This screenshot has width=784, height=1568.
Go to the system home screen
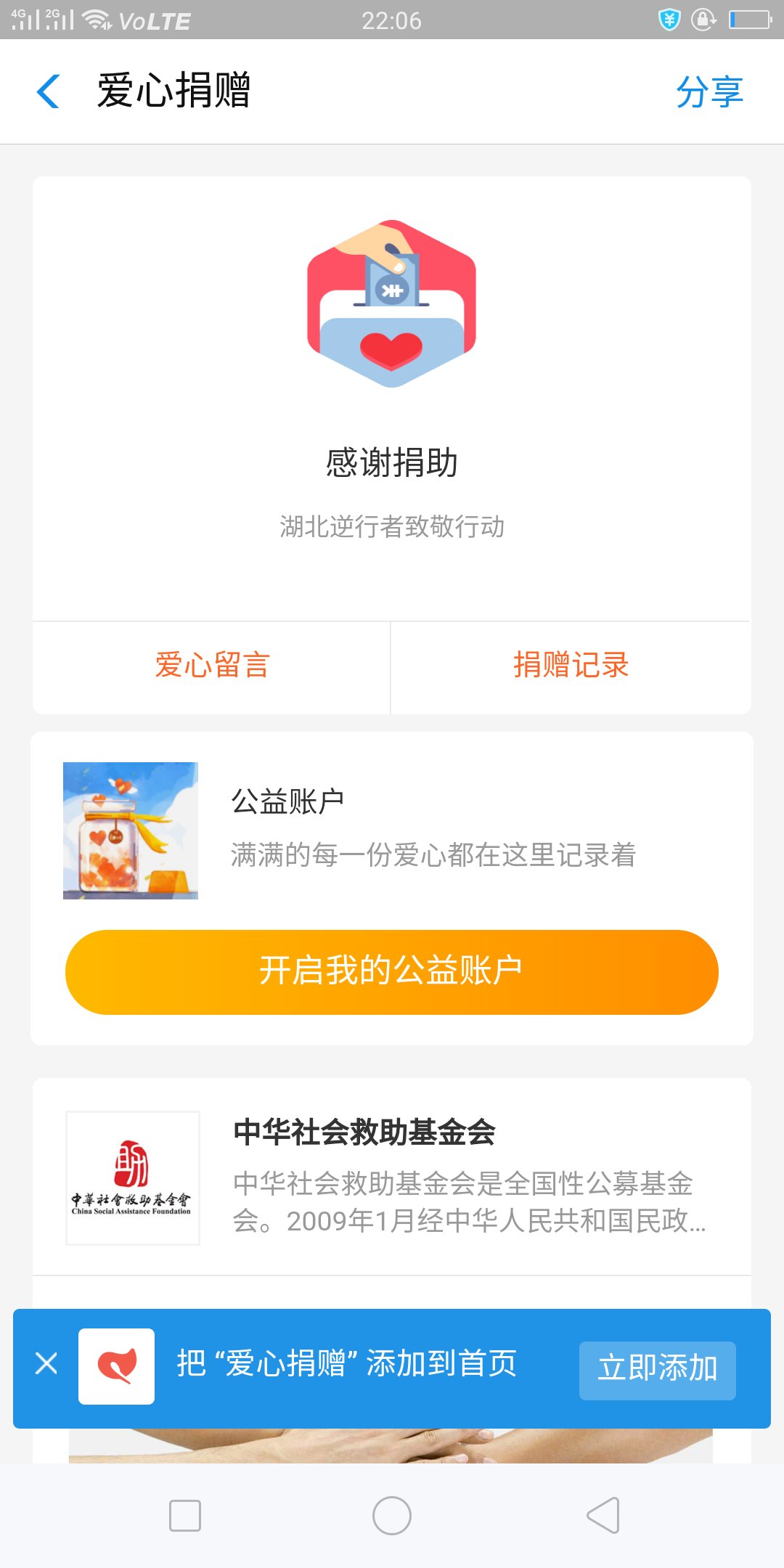click(x=392, y=1516)
